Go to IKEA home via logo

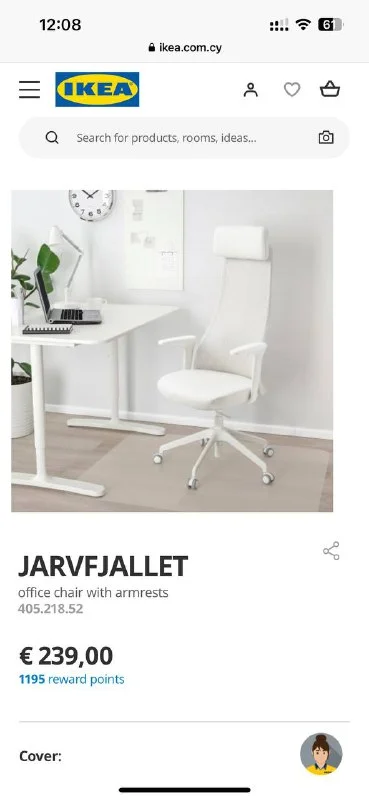97,89
